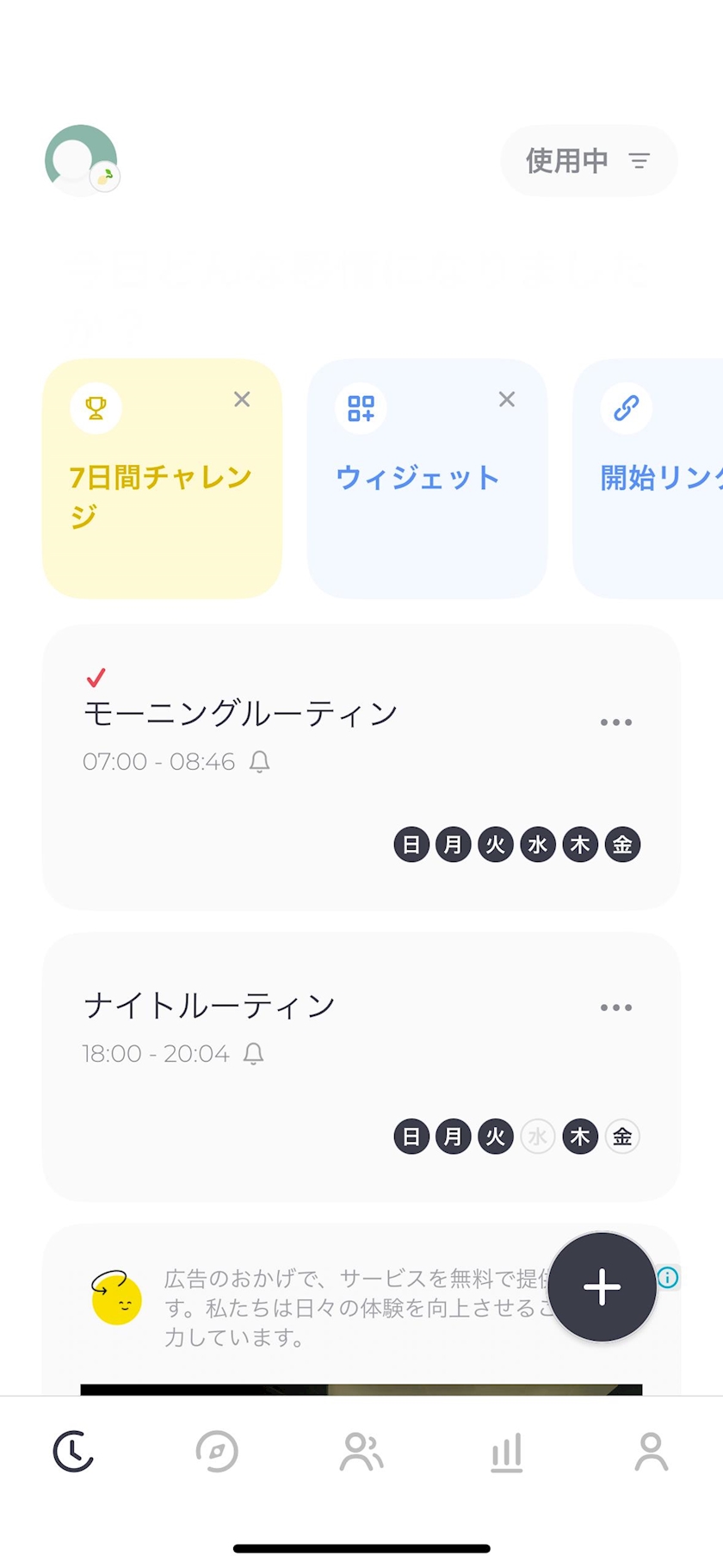Switch to the statistics chart tab
This screenshot has height=1568, width=723.
coord(506,1452)
